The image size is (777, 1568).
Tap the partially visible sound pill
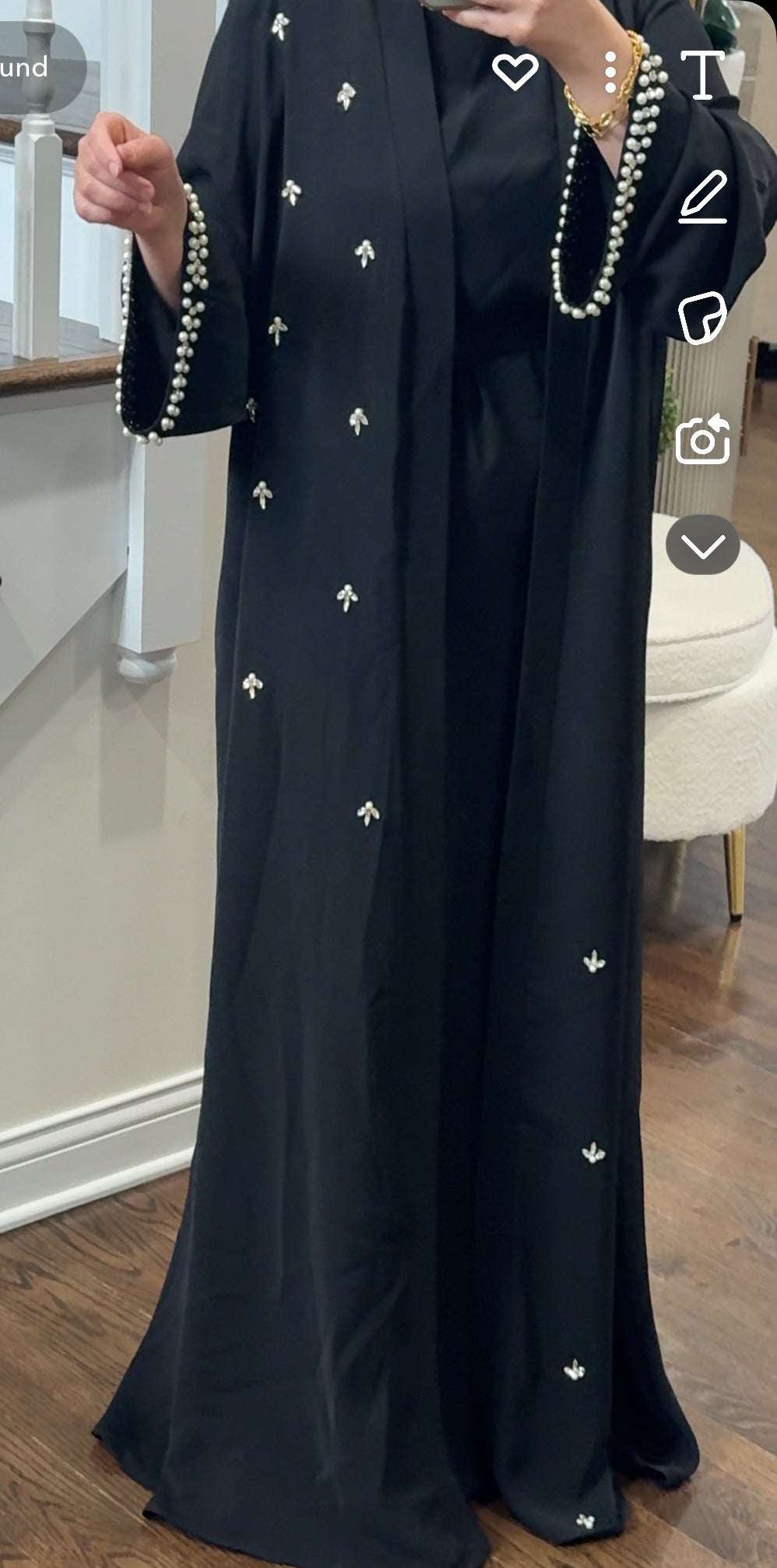pos(35,68)
